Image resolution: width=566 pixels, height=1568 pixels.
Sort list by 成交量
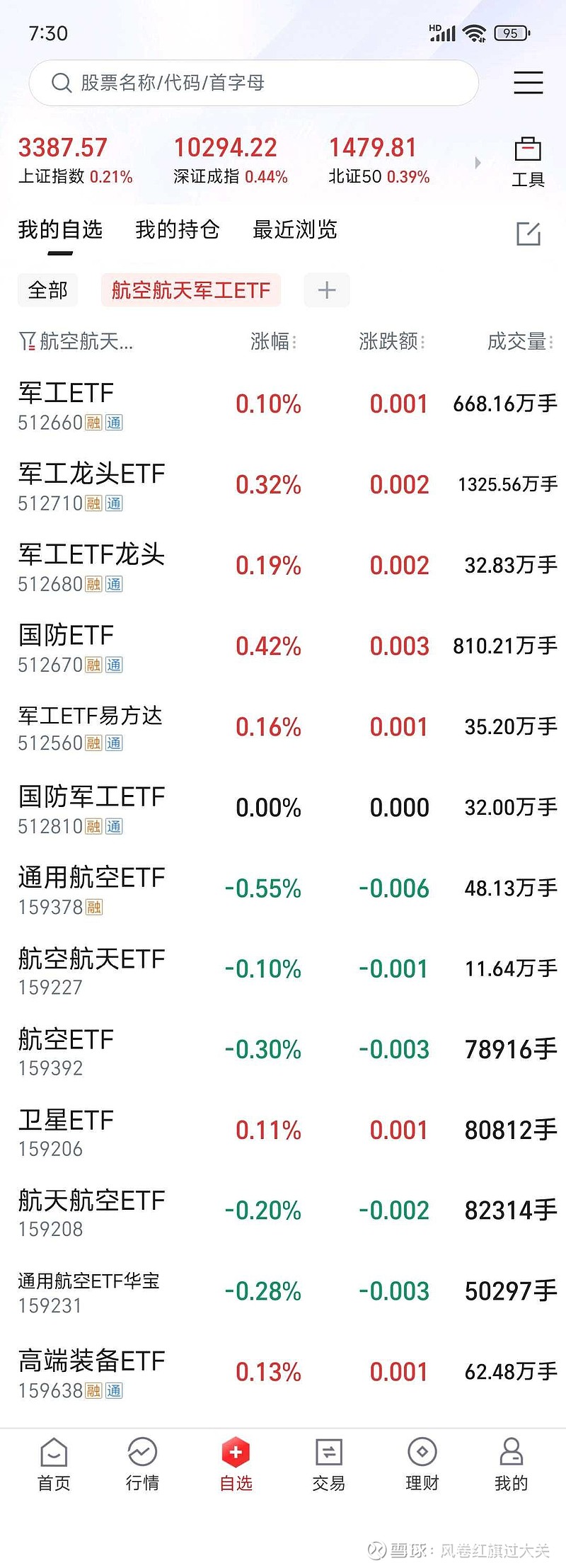tap(519, 342)
